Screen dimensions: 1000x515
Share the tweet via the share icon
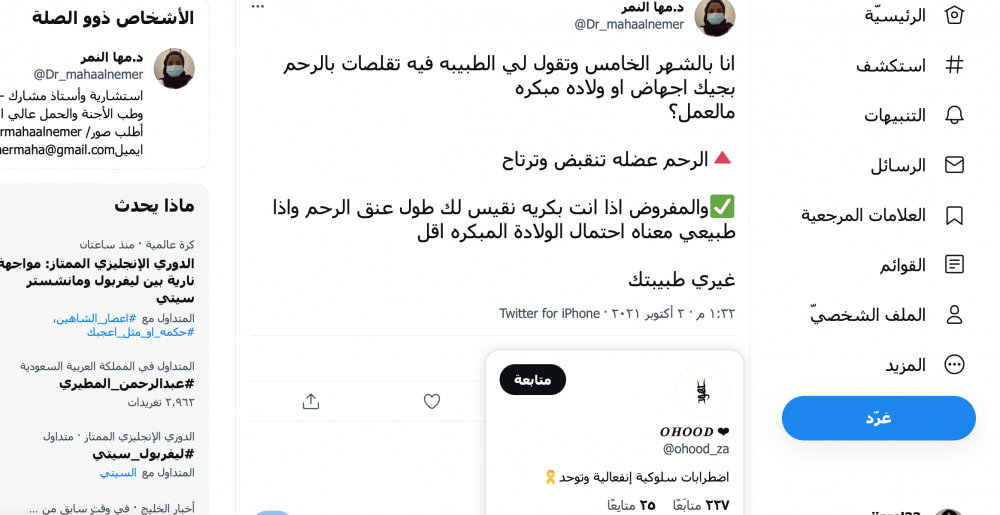[x=311, y=401]
